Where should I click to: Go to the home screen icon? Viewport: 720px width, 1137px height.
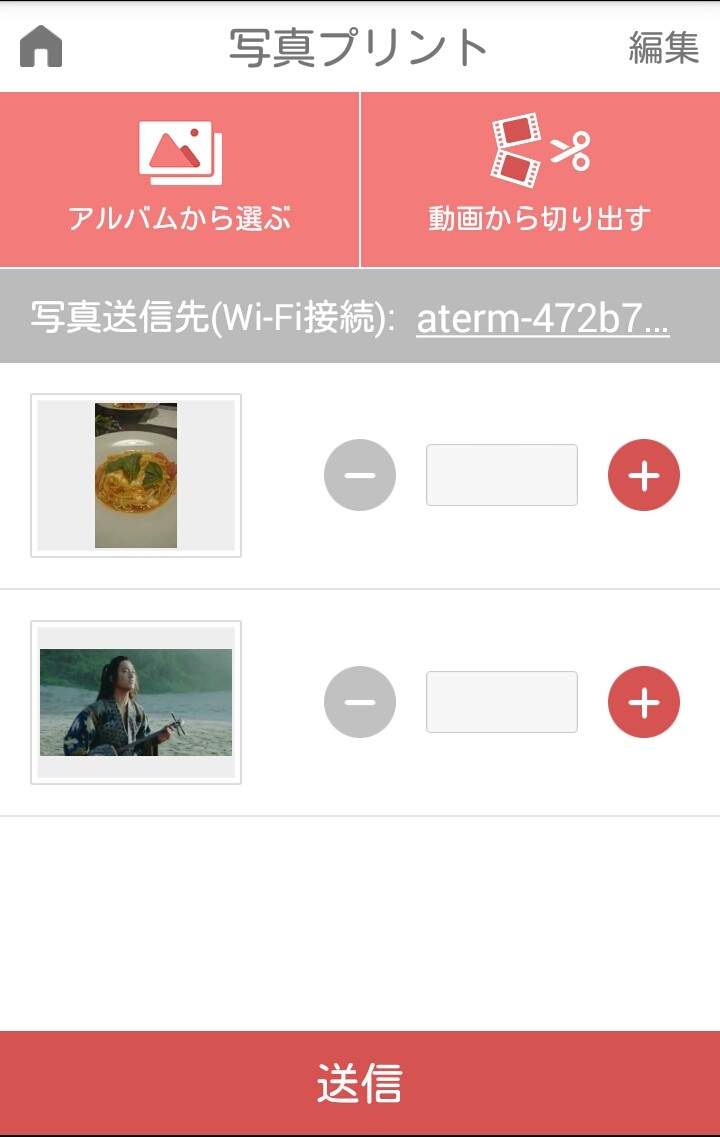click(x=41, y=47)
